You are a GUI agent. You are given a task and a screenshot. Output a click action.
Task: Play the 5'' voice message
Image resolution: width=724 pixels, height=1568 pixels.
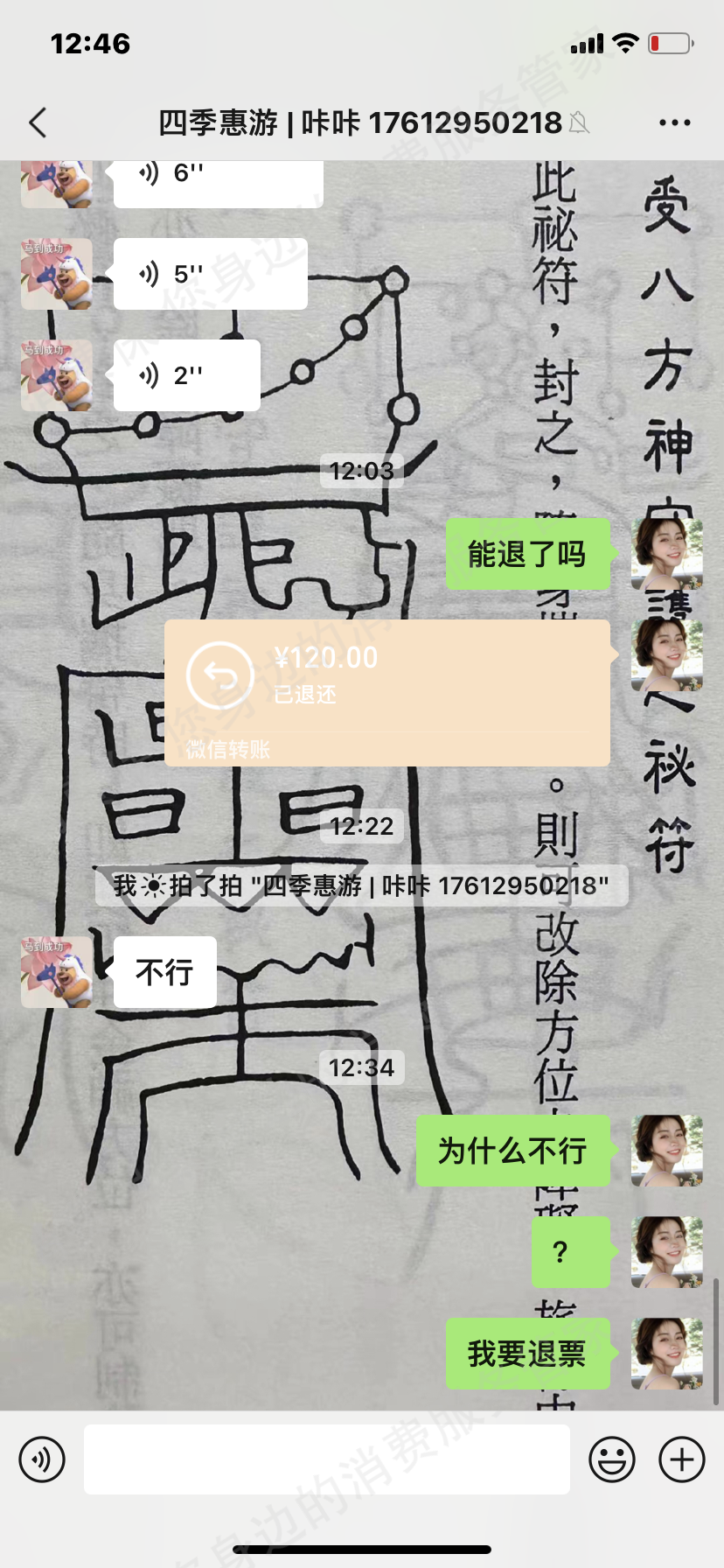point(210,274)
